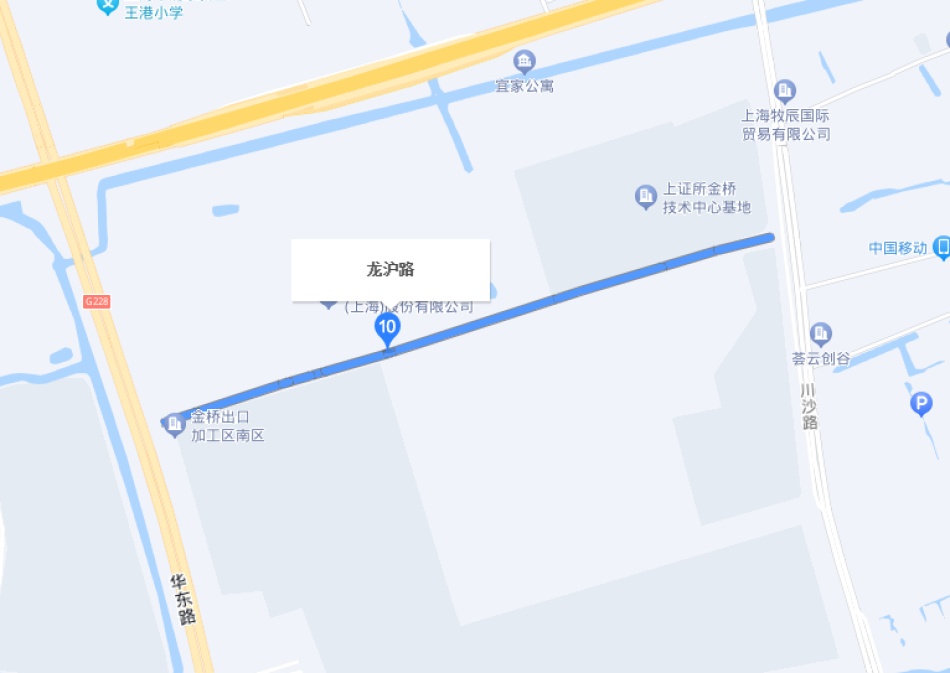
Task: Tap the 上证所金桥技术中心基地 marker
Action: tap(646, 196)
